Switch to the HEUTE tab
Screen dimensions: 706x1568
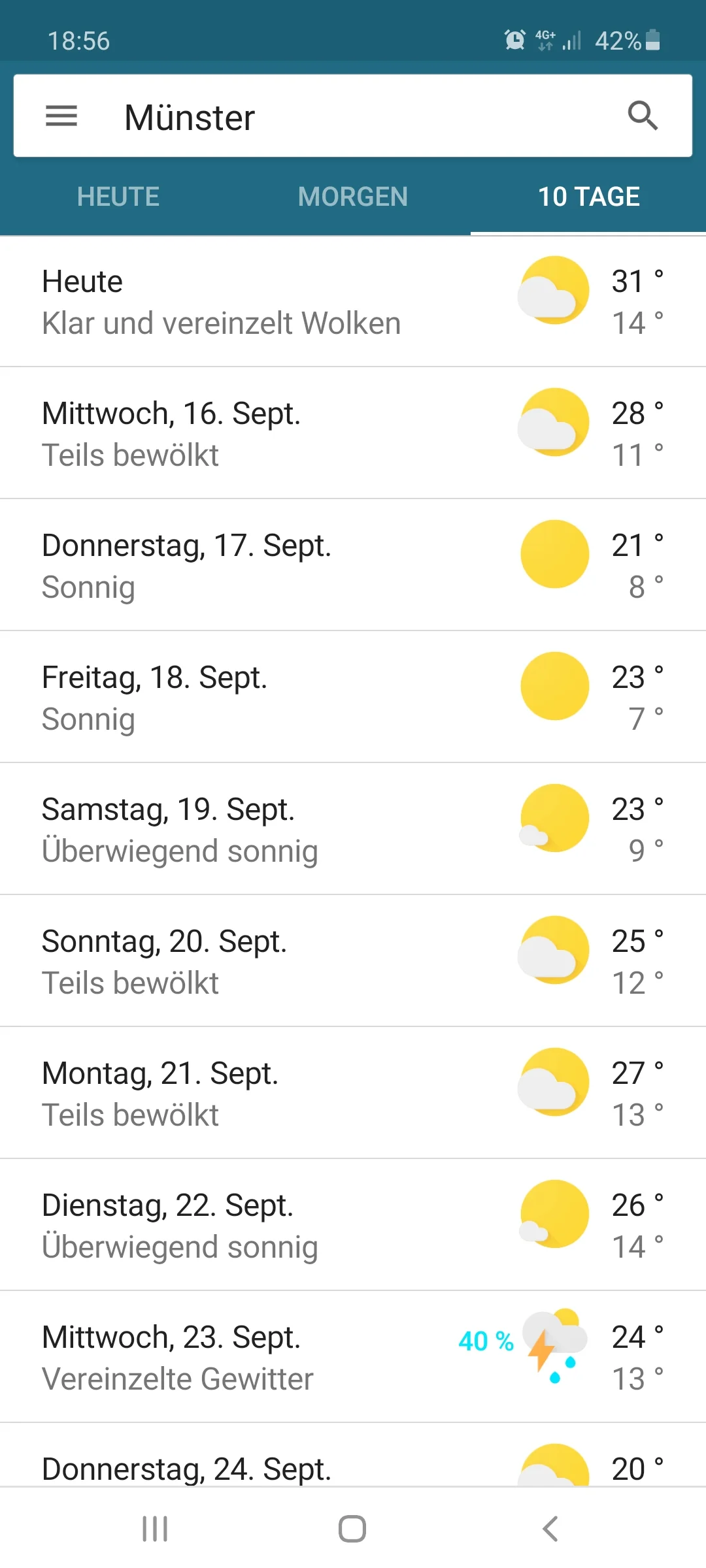coord(117,196)
